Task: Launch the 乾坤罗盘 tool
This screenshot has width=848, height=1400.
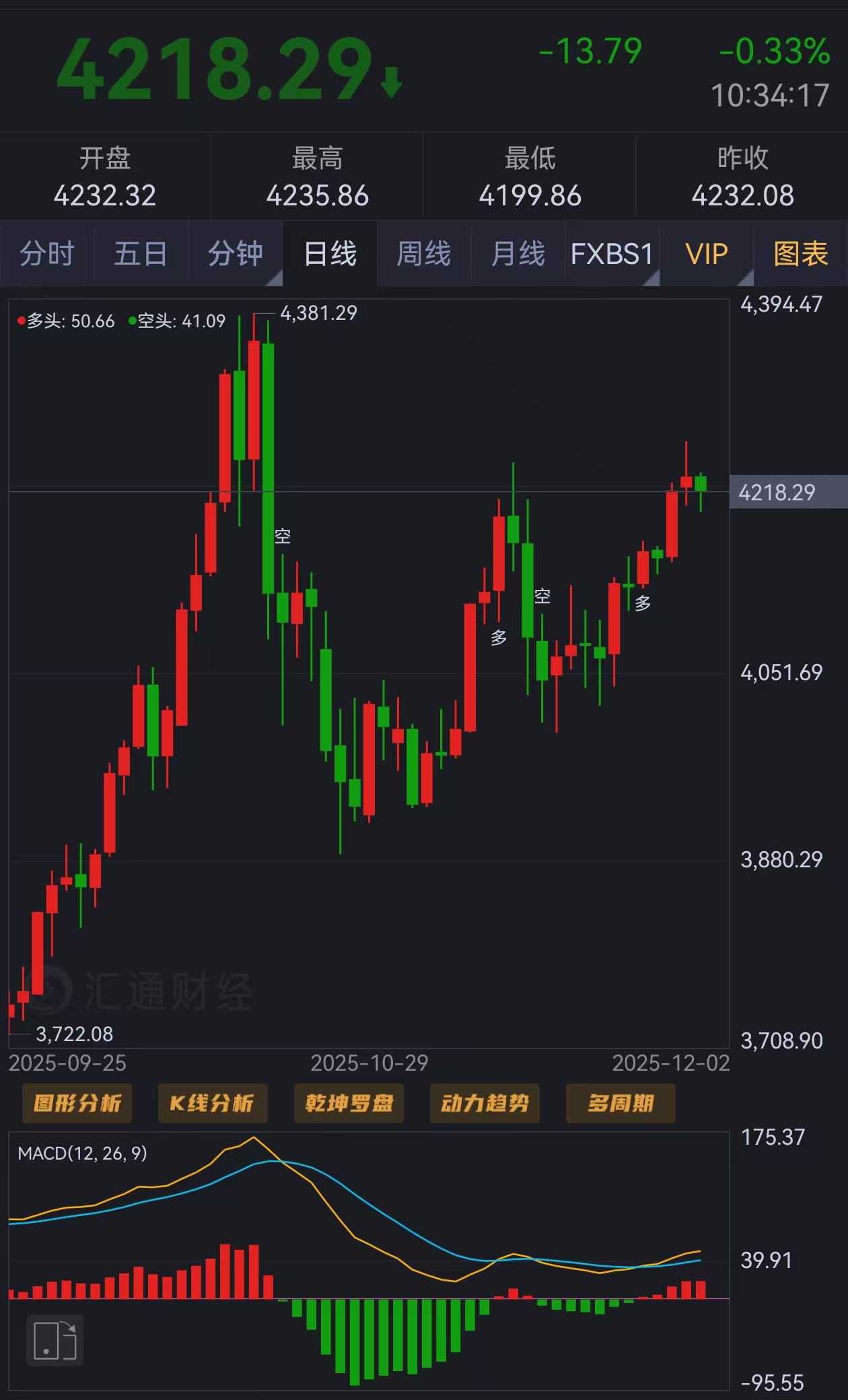Action: click(x=349, y=1103)
